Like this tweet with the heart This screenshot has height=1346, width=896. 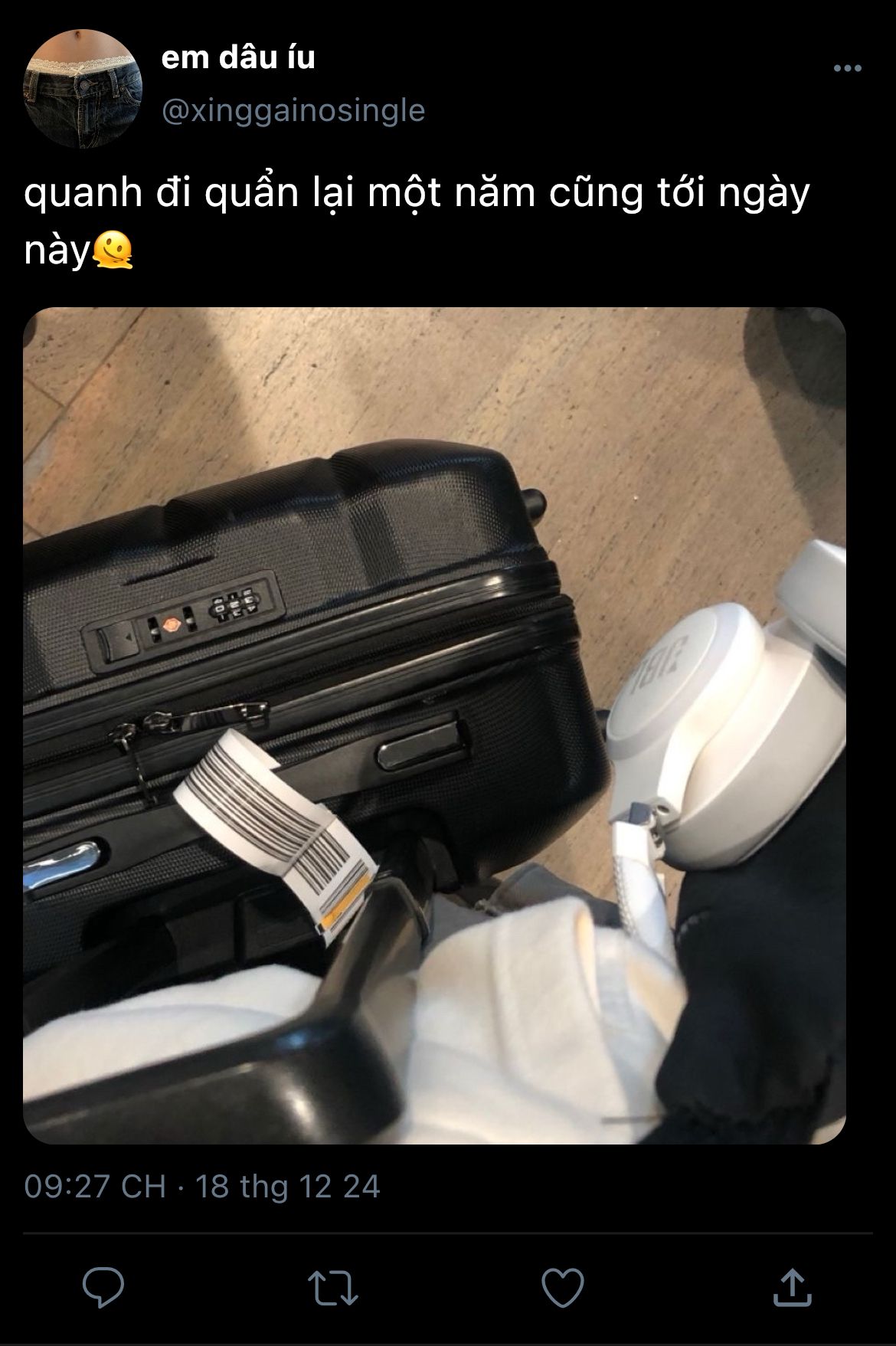pyautogui.click(x=563, y=1287)
